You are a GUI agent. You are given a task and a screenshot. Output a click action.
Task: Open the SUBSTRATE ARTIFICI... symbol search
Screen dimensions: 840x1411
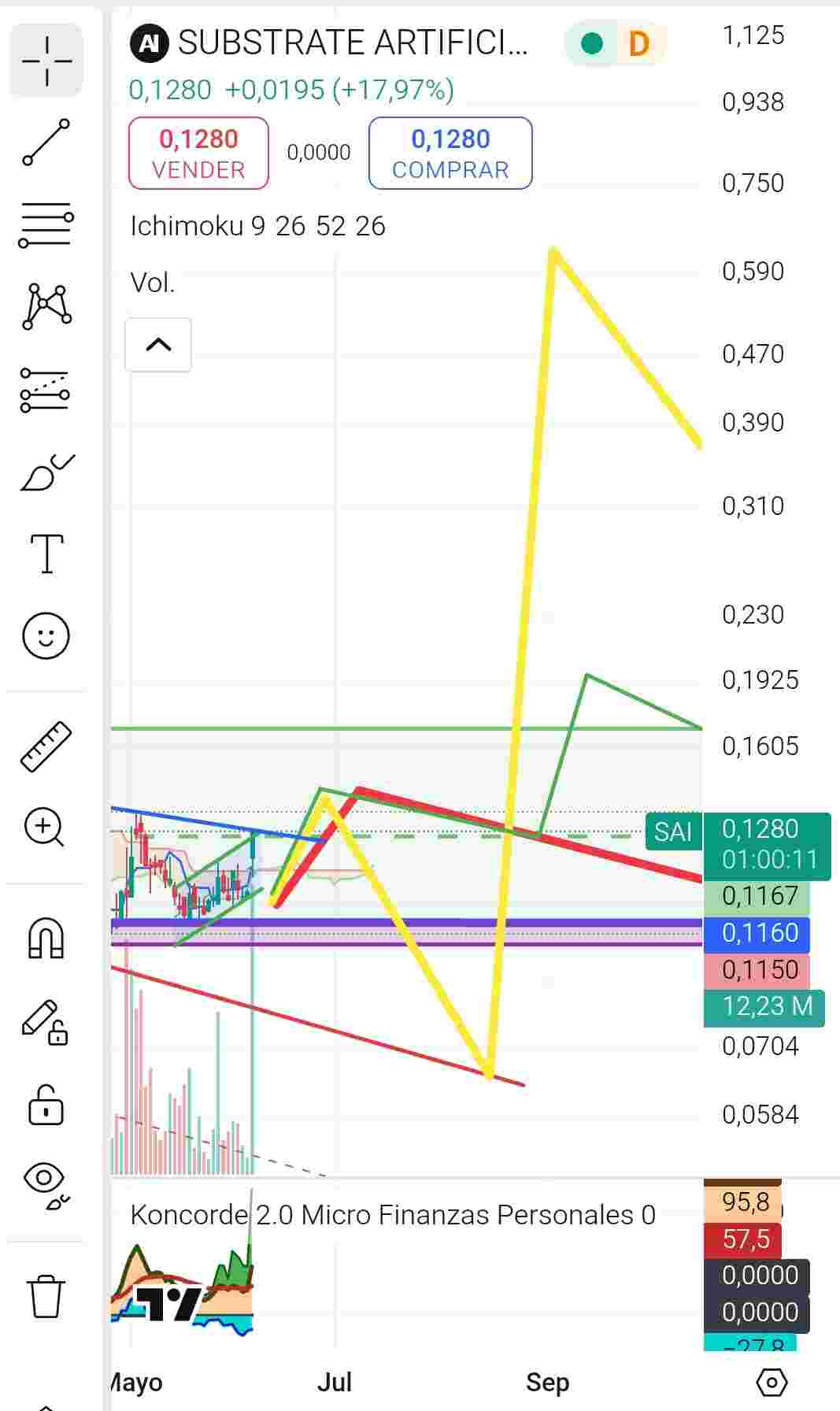[329, 43]
